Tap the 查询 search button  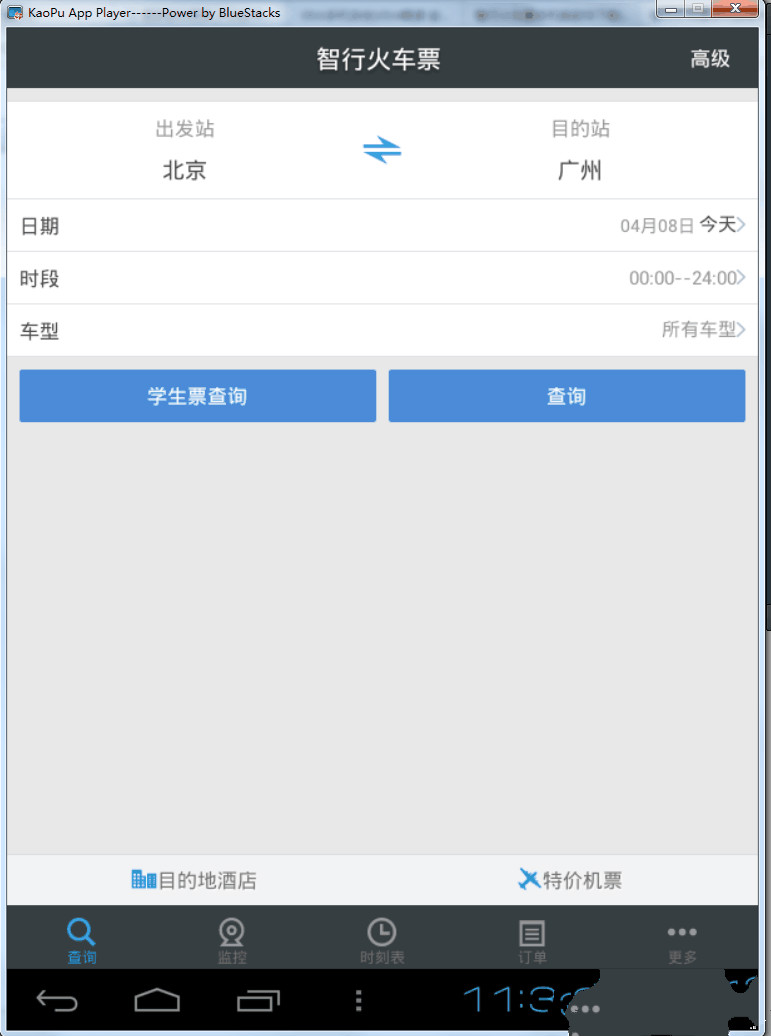click(x=566, y=396)
